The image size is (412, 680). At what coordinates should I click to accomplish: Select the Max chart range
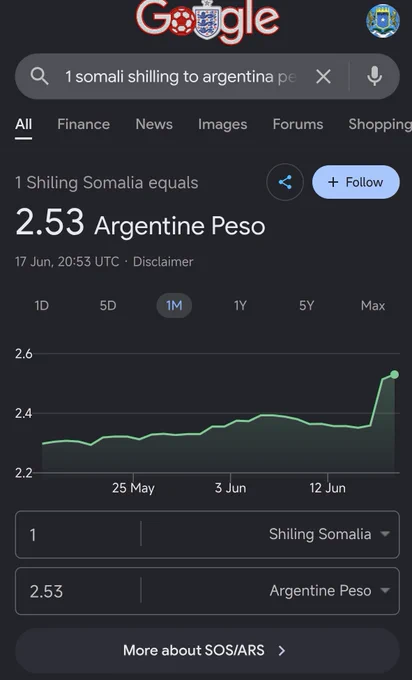point(373,306)
